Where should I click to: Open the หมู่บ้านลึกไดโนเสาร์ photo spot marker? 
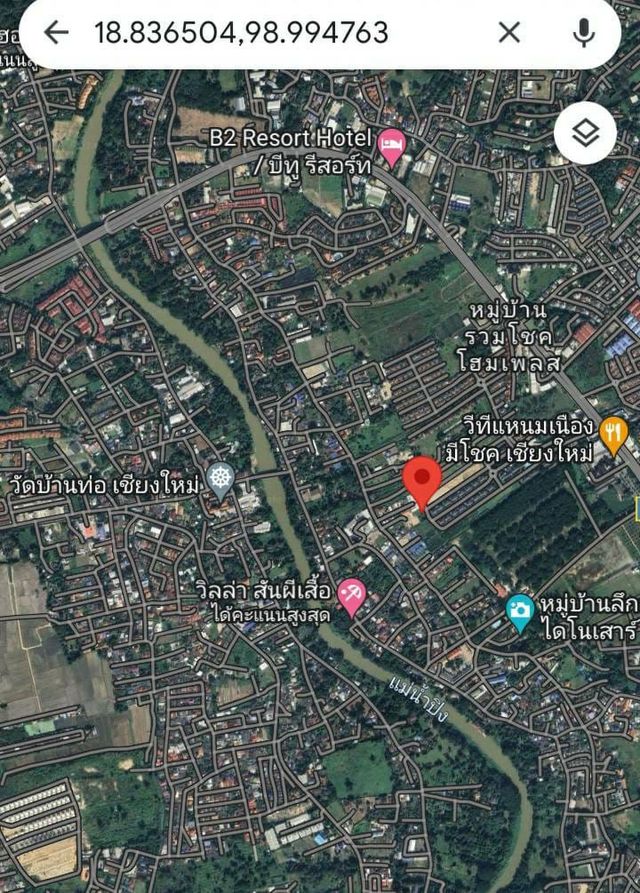coord(519,611)
